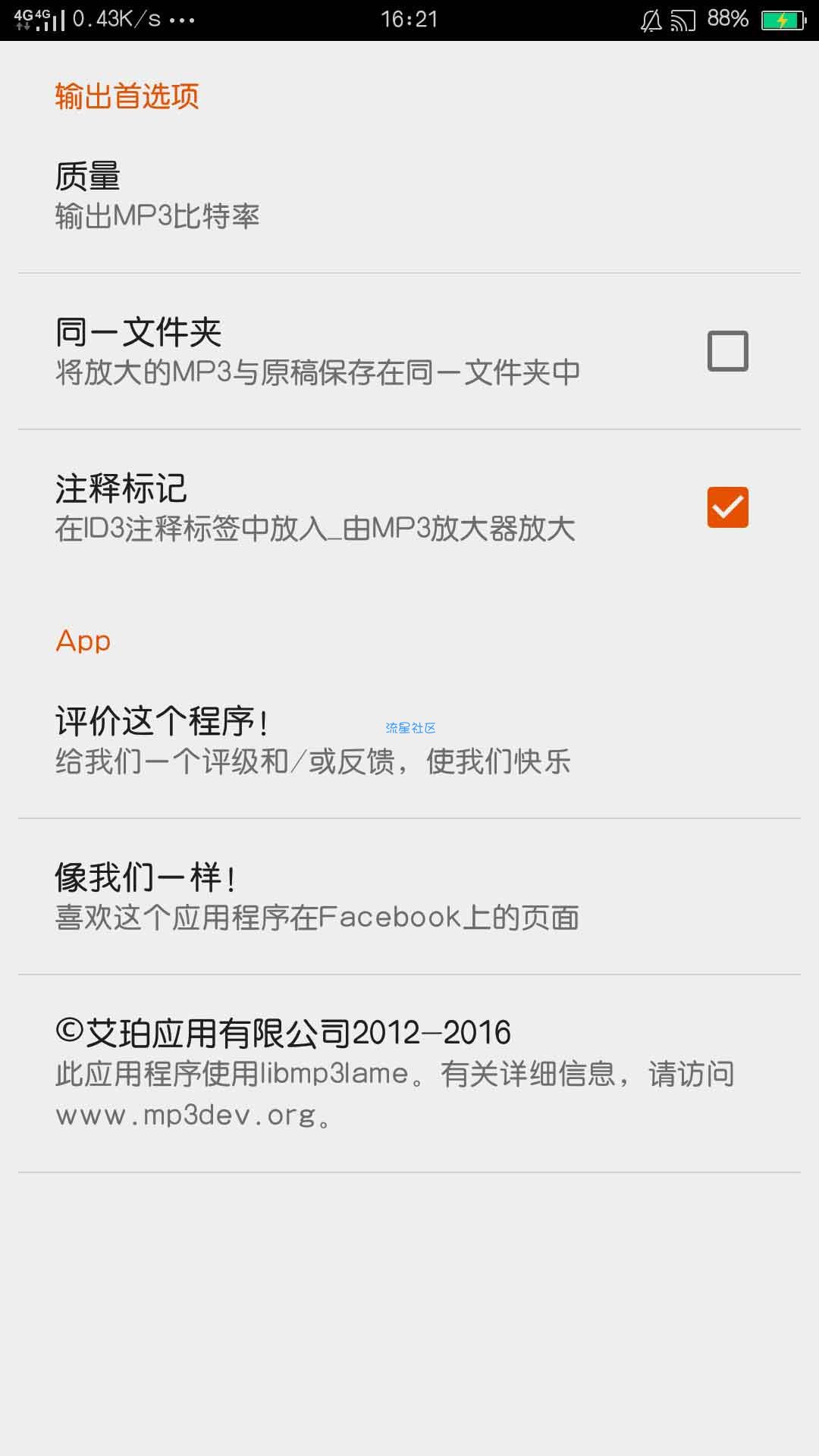Viewport: 819px width, 1456px height.
Task: Uncheck the 注释标记 checkbox
Action: tap(727, 507)
